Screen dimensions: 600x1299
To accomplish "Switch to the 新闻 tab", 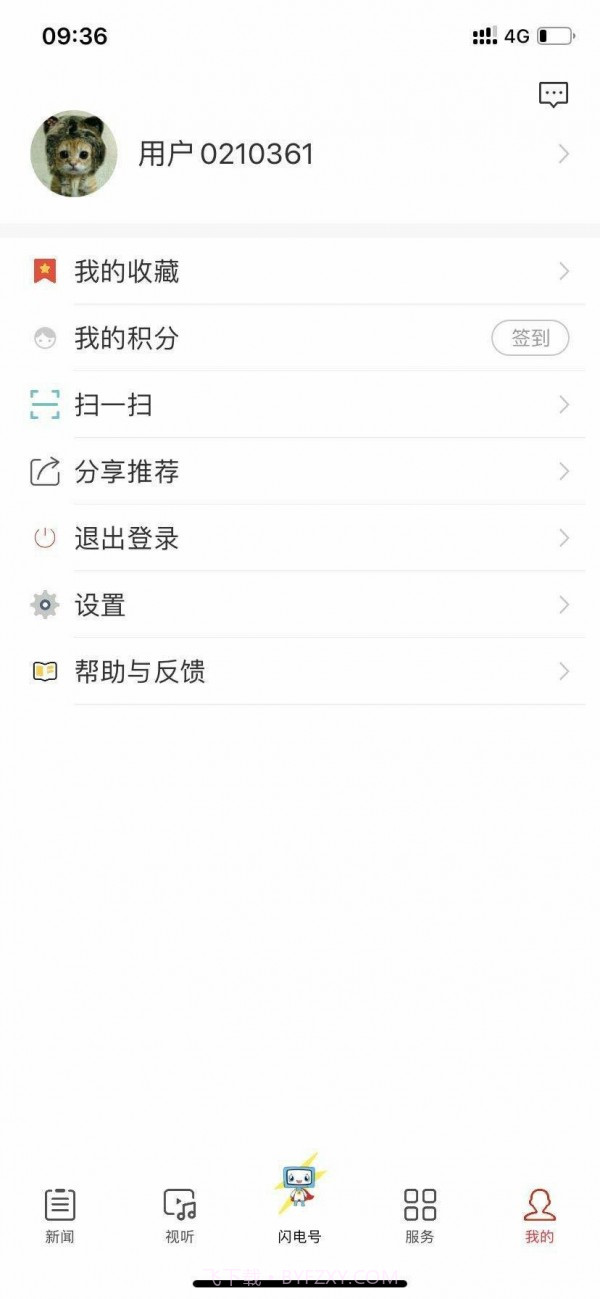I will (x=60, y=1214).
